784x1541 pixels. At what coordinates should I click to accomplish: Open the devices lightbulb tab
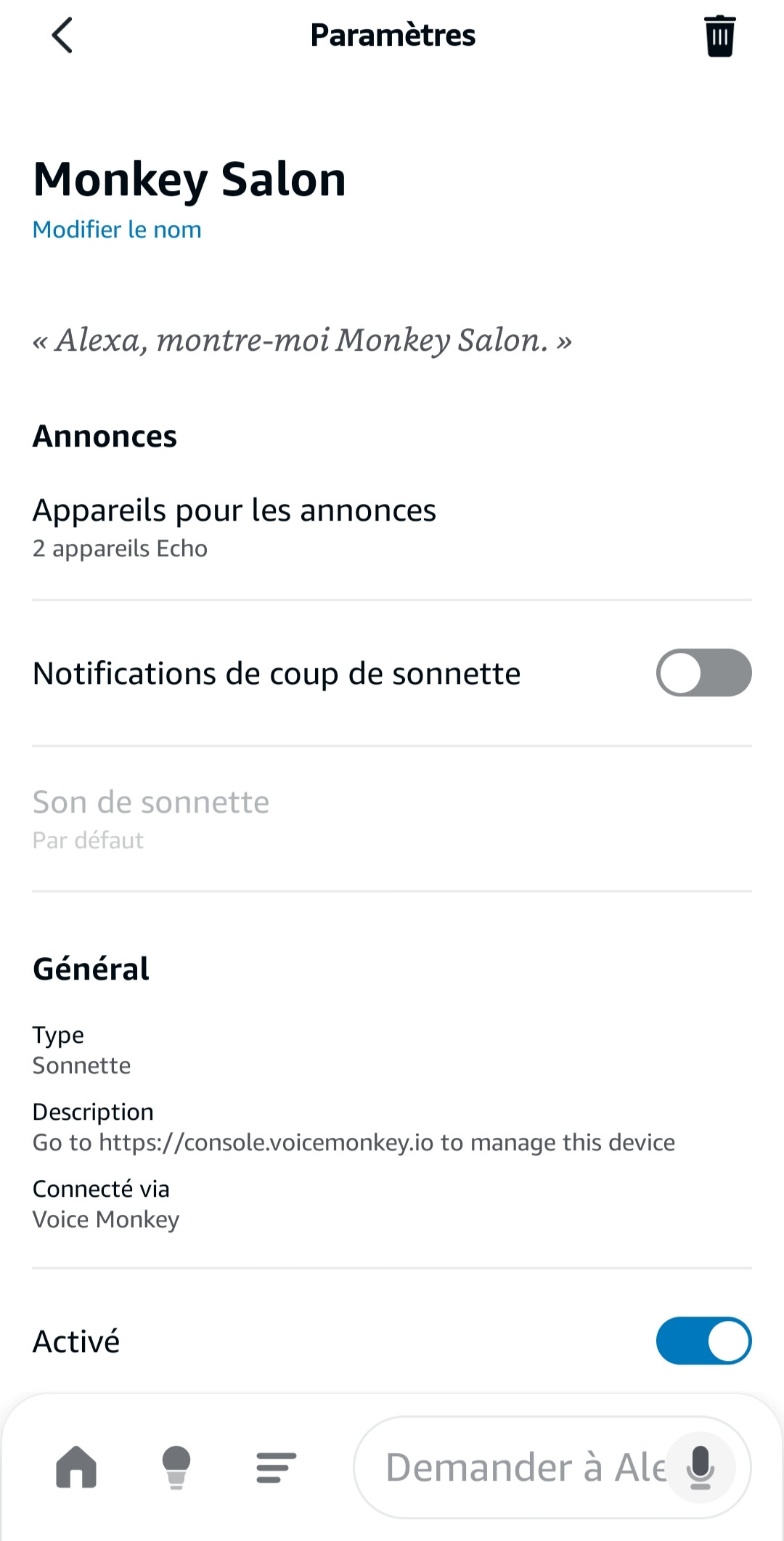(176, 1467)
